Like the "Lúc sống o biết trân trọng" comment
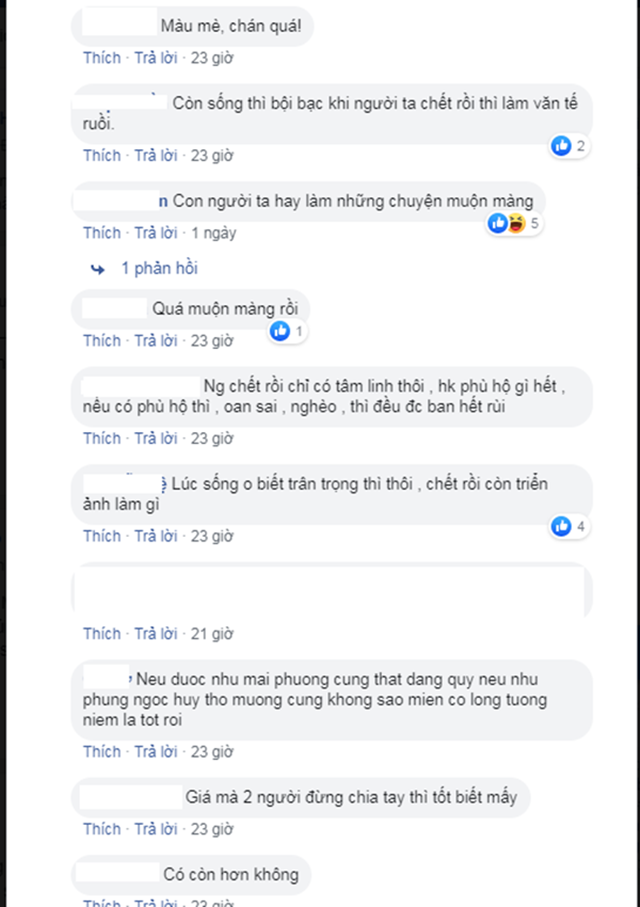Viewport: 640px width, 907px height. (x=101, y=536)
